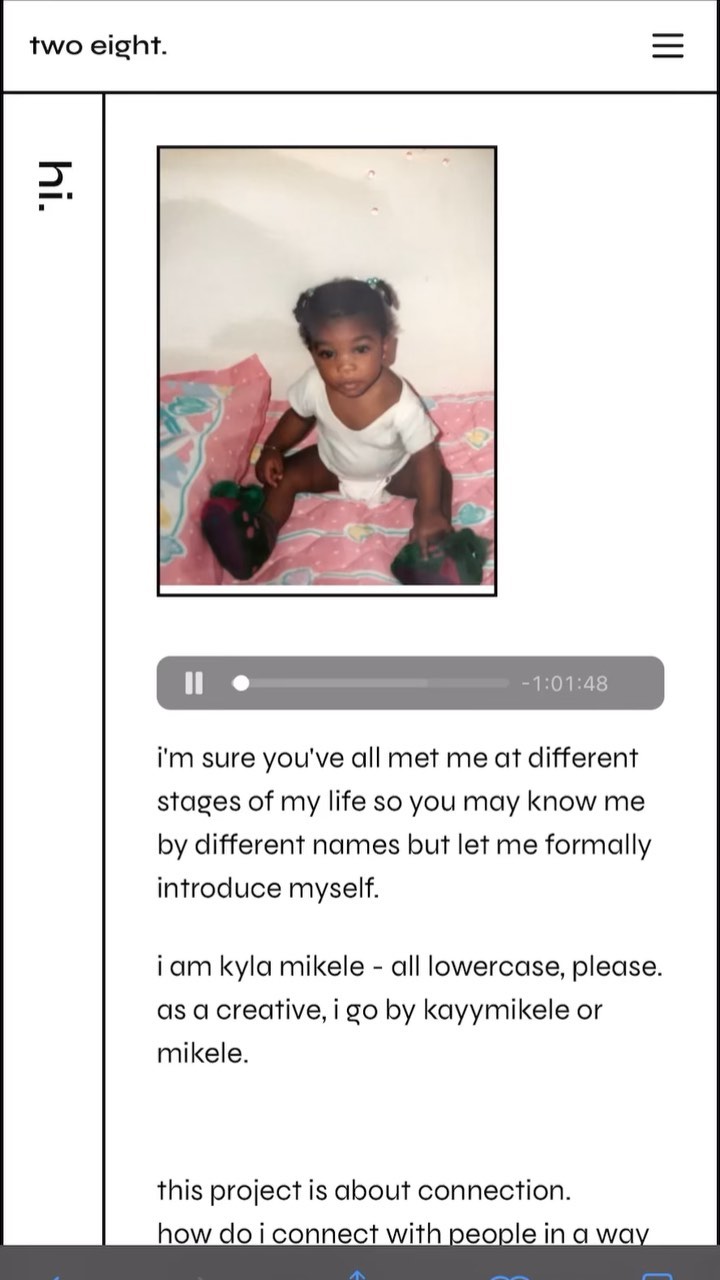Seek along the audio progress bar
Screen dimensions: 720x1280
[x=370, y=683]
